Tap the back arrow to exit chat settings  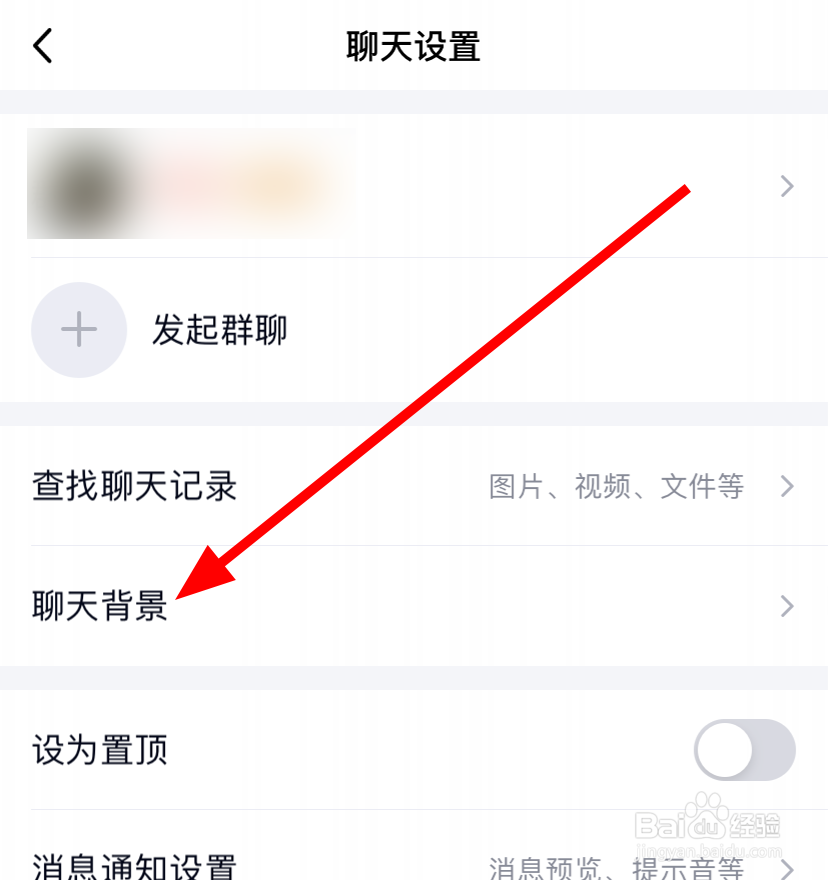click(42, 45)
